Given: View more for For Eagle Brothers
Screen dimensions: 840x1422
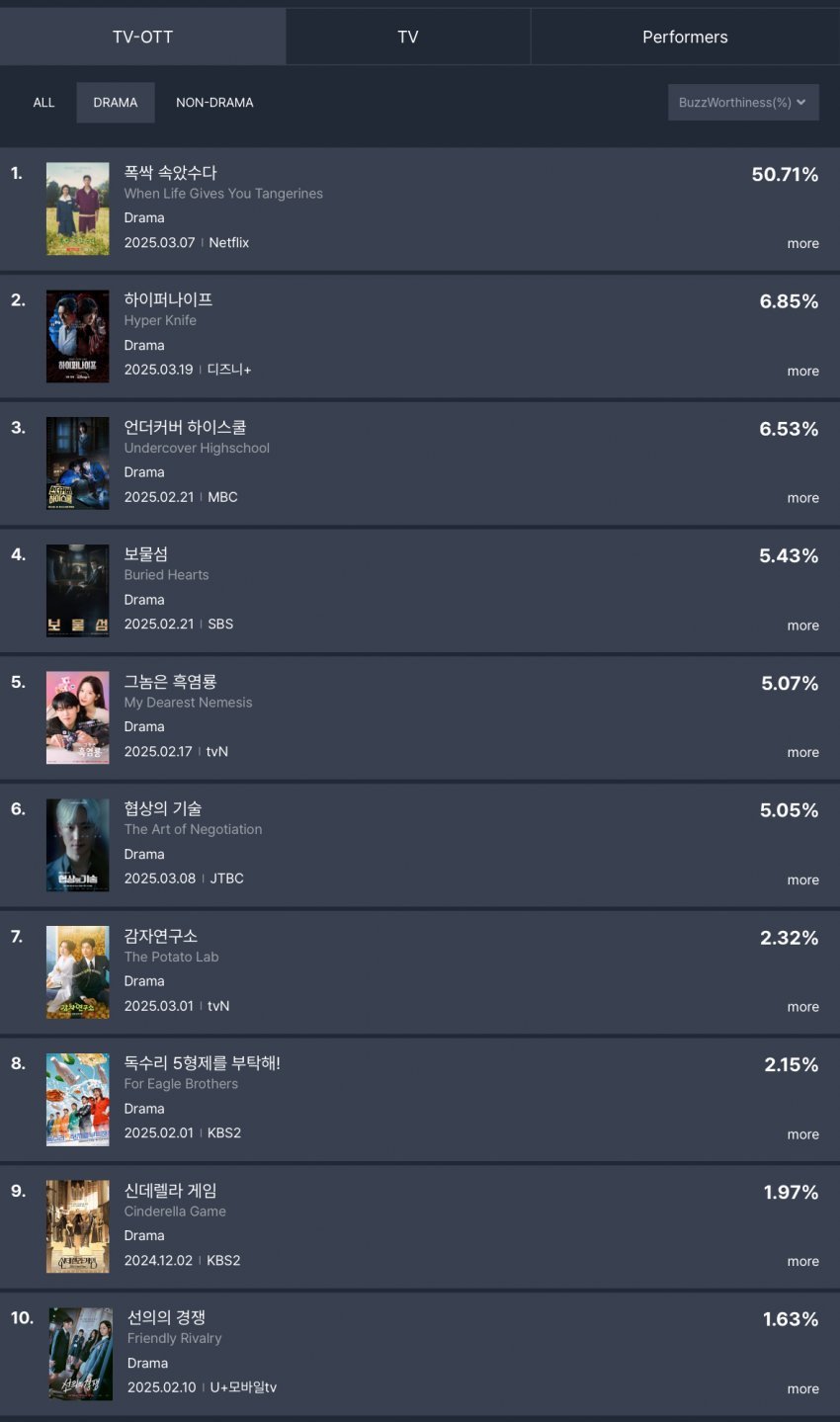Looking at the screenshot, I should click(802, 1134).
